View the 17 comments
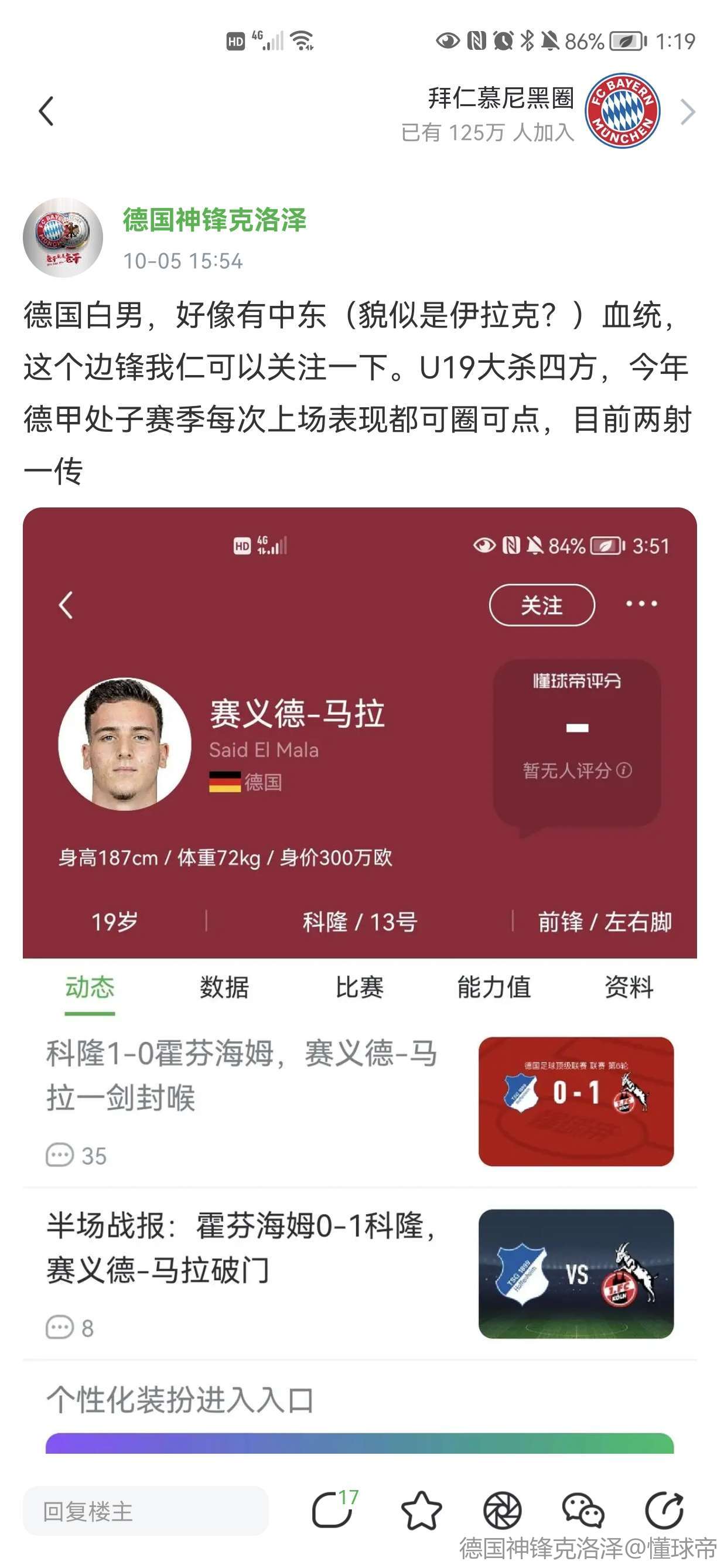This screenshot has width=724, height=1568. pos(333,1509)
